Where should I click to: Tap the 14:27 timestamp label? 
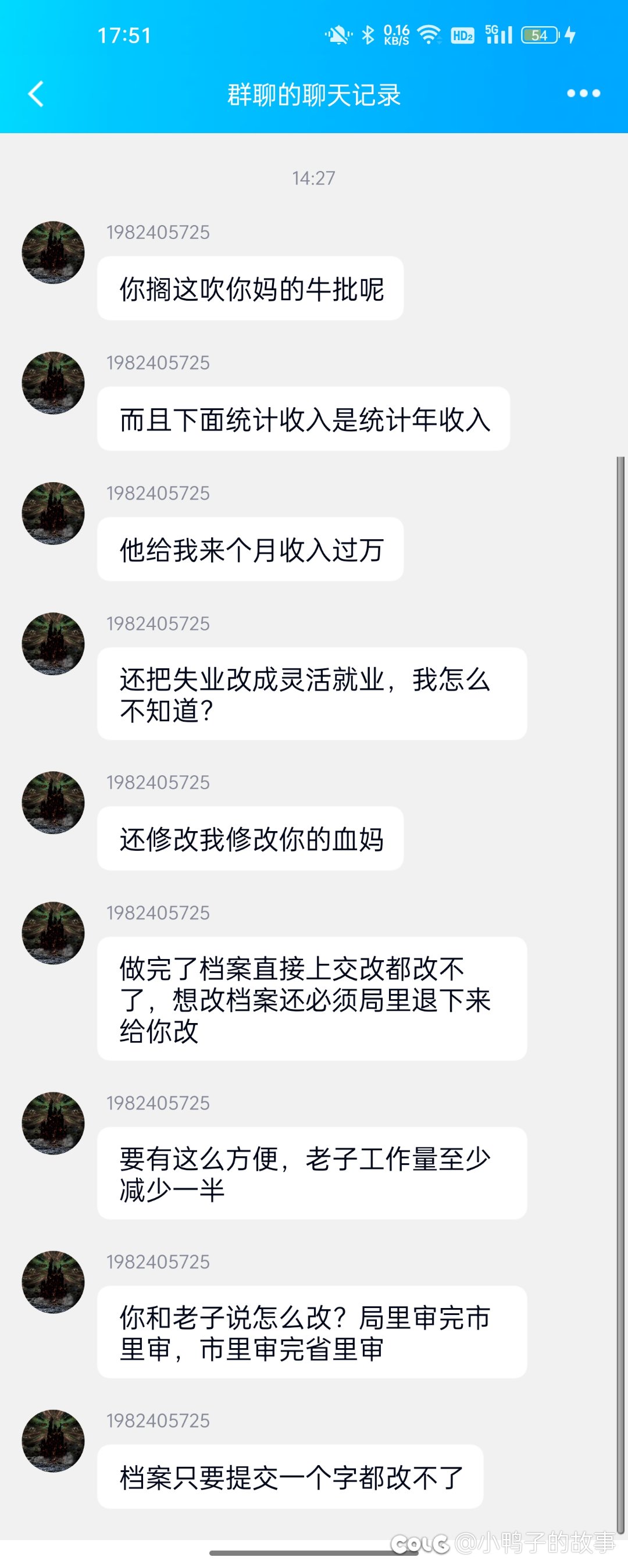(313, 177)
